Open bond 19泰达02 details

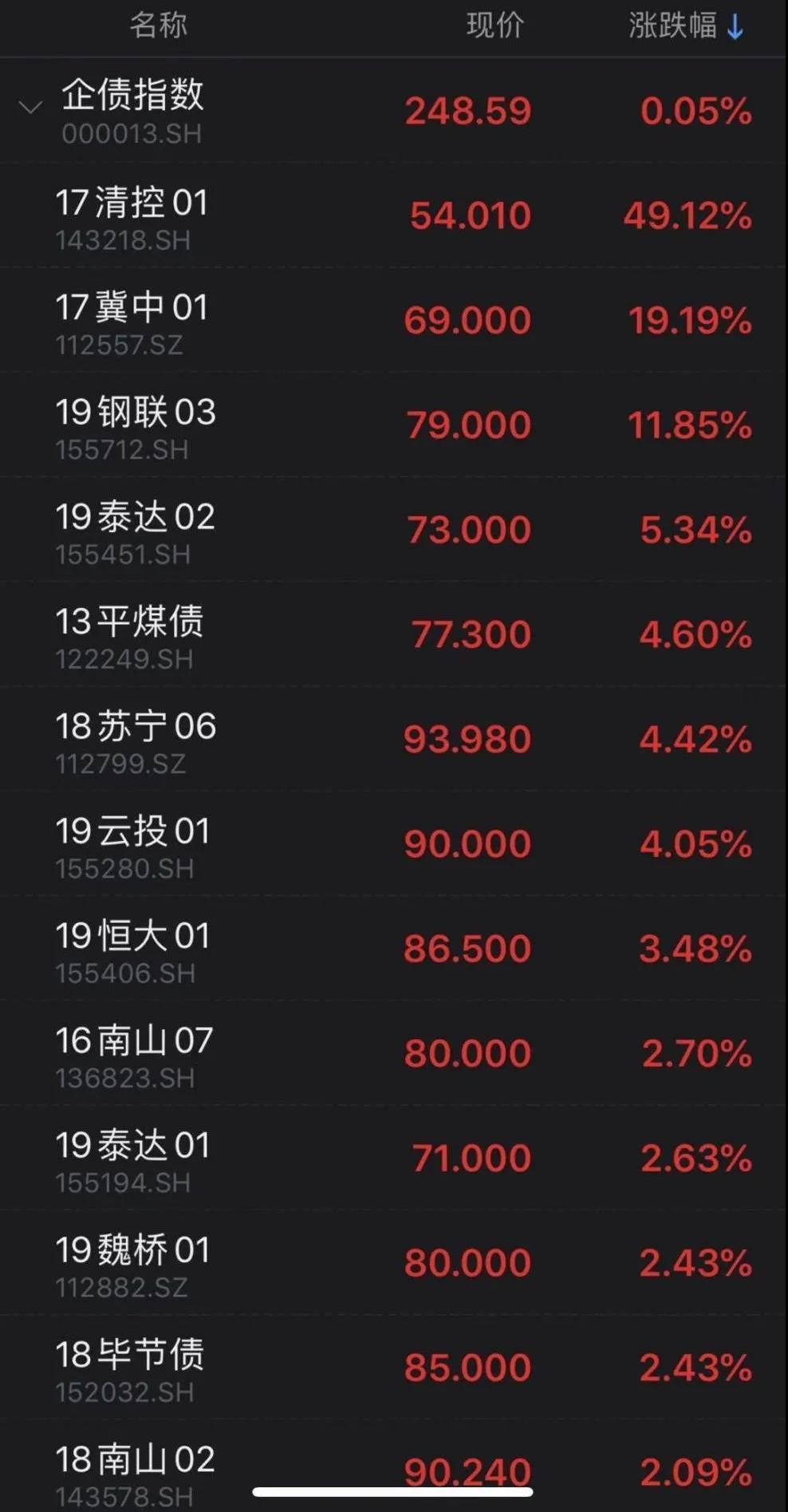click(134, 530)
